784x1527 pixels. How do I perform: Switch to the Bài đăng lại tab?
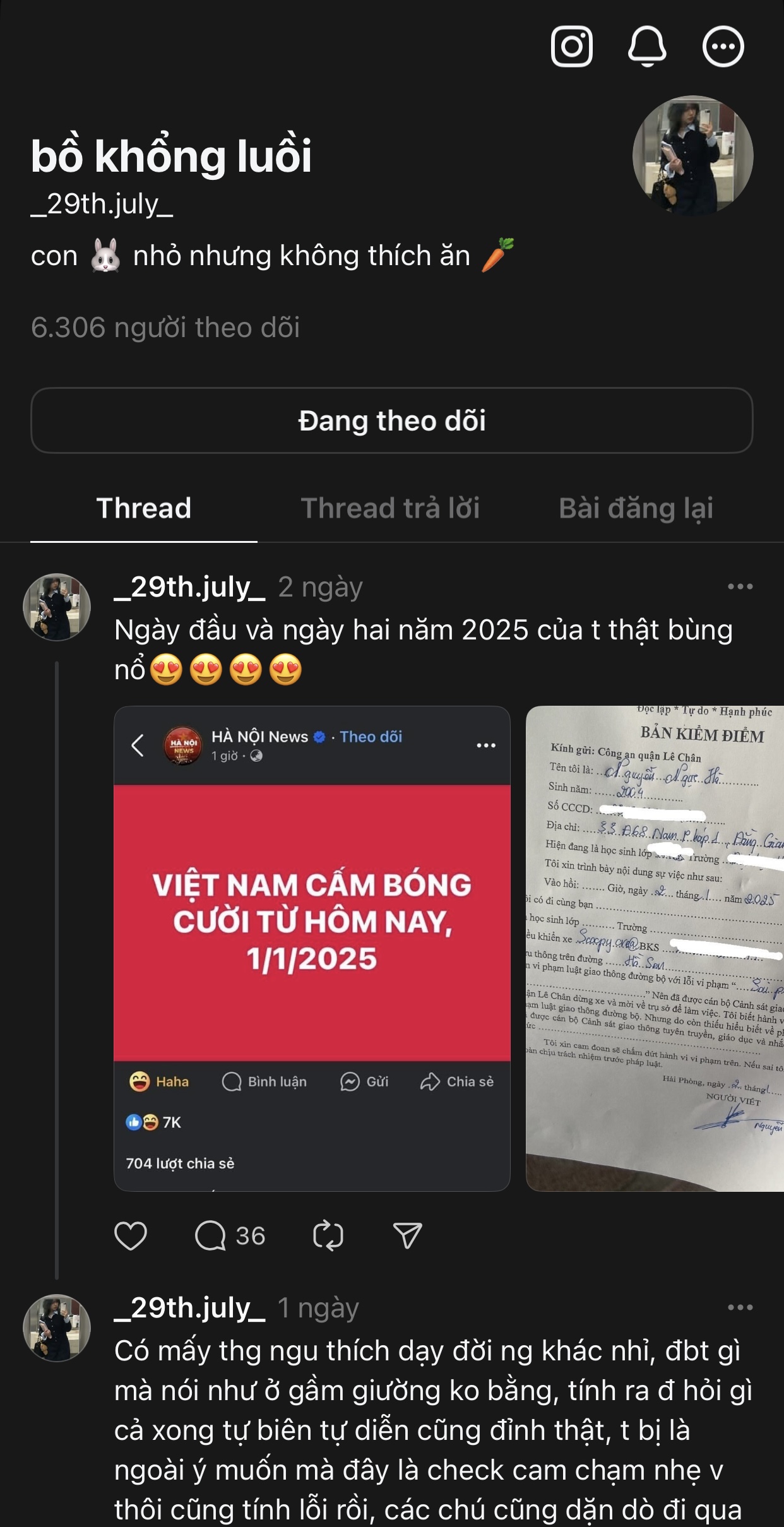point(636,508)
